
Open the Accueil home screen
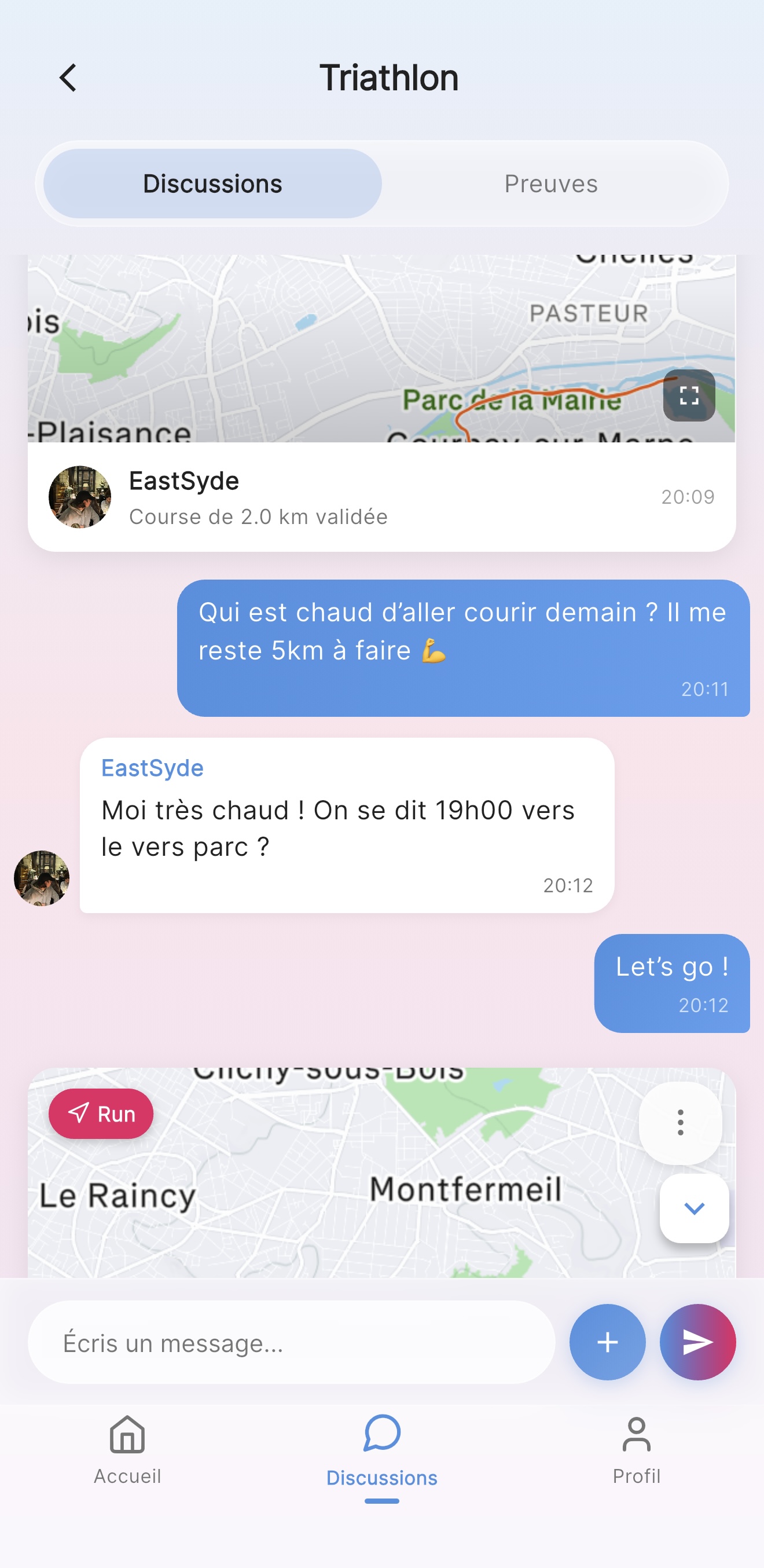[127, 1449]
